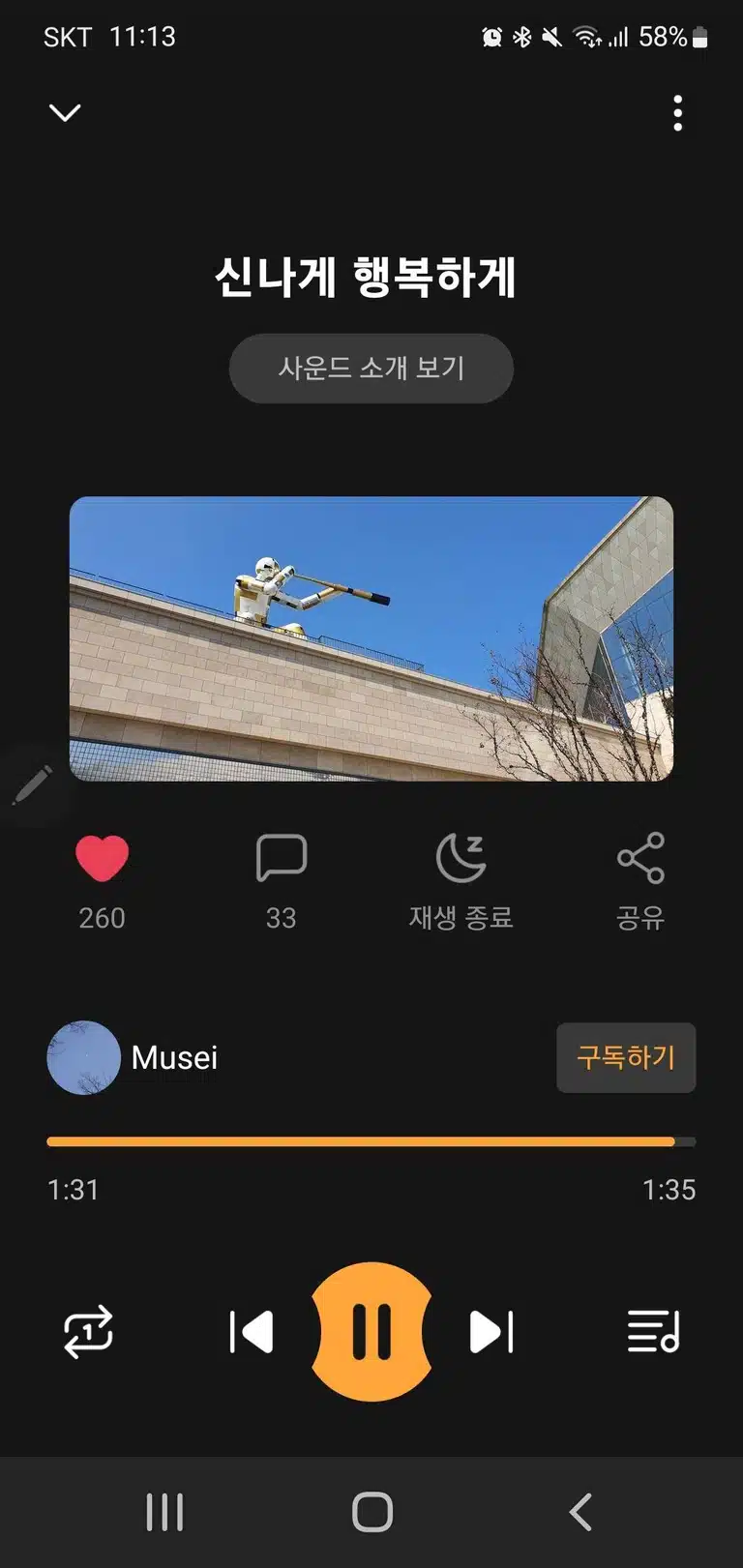Tap the orange playback progress bar
Screen dimensions: 743x1568
click(x=371, y=1141)
